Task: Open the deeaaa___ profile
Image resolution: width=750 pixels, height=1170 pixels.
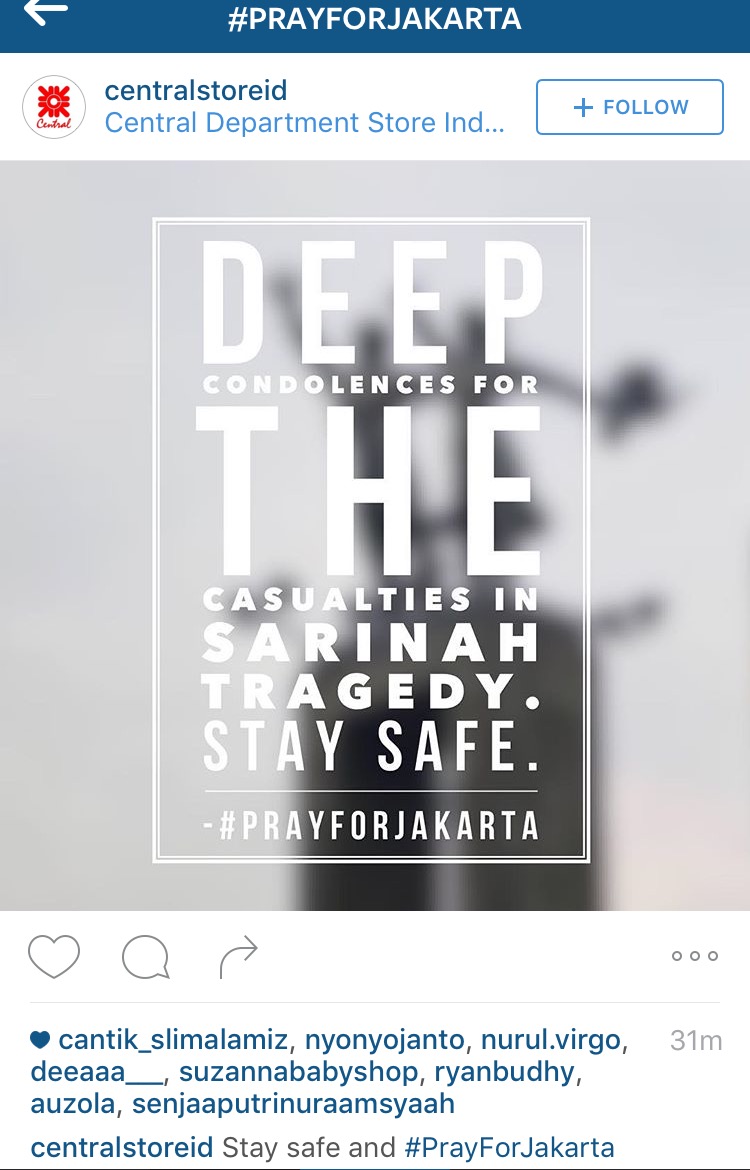Action: (x=96, y=1073)
